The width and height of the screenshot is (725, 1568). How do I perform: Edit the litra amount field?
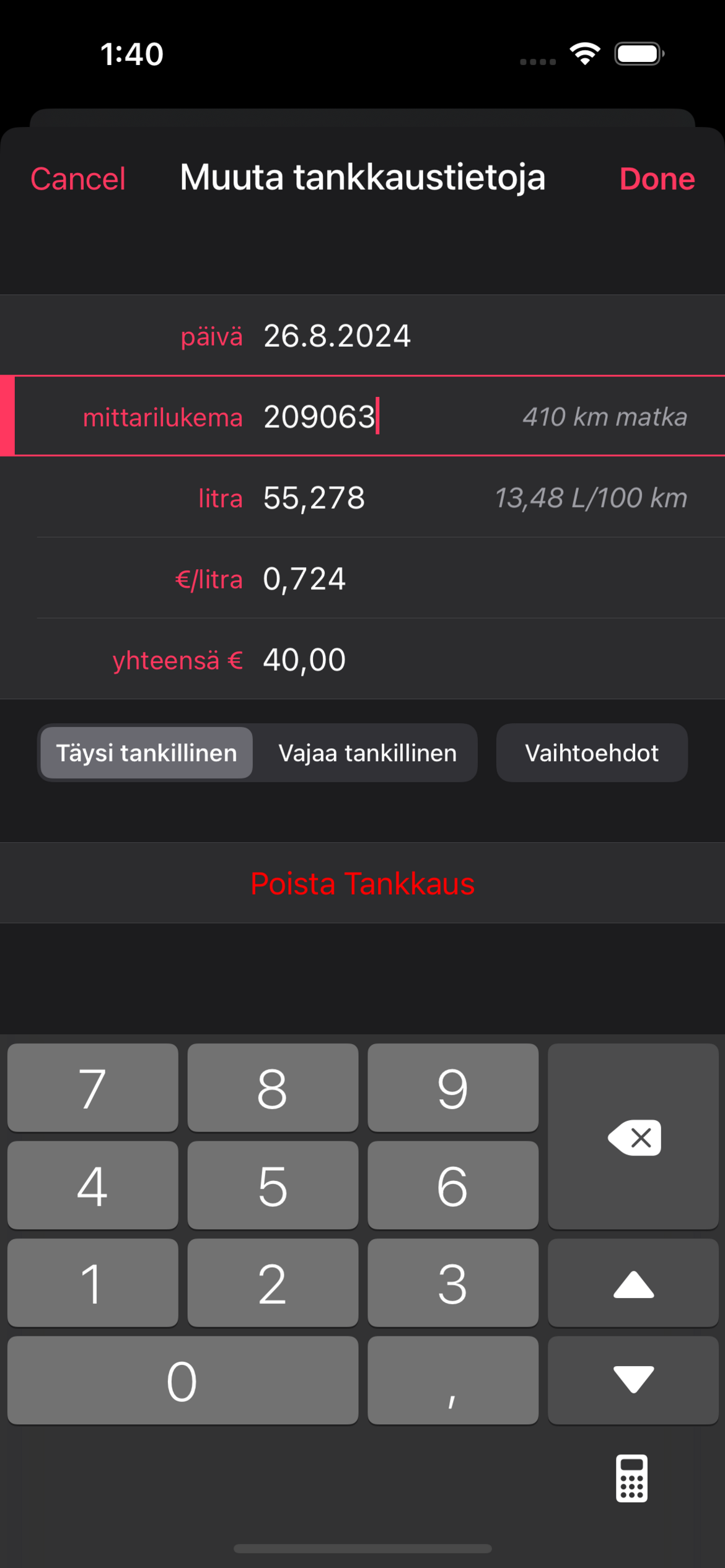(362, 497)
